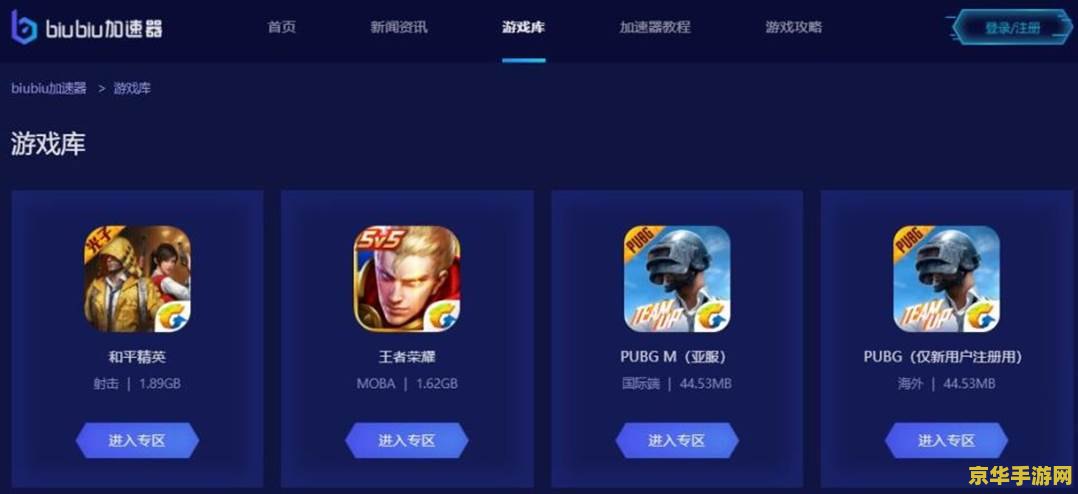Switch to 新闻资讯 tab
Viewport: 1078px width, 494px height.
(x=398, y=27)
